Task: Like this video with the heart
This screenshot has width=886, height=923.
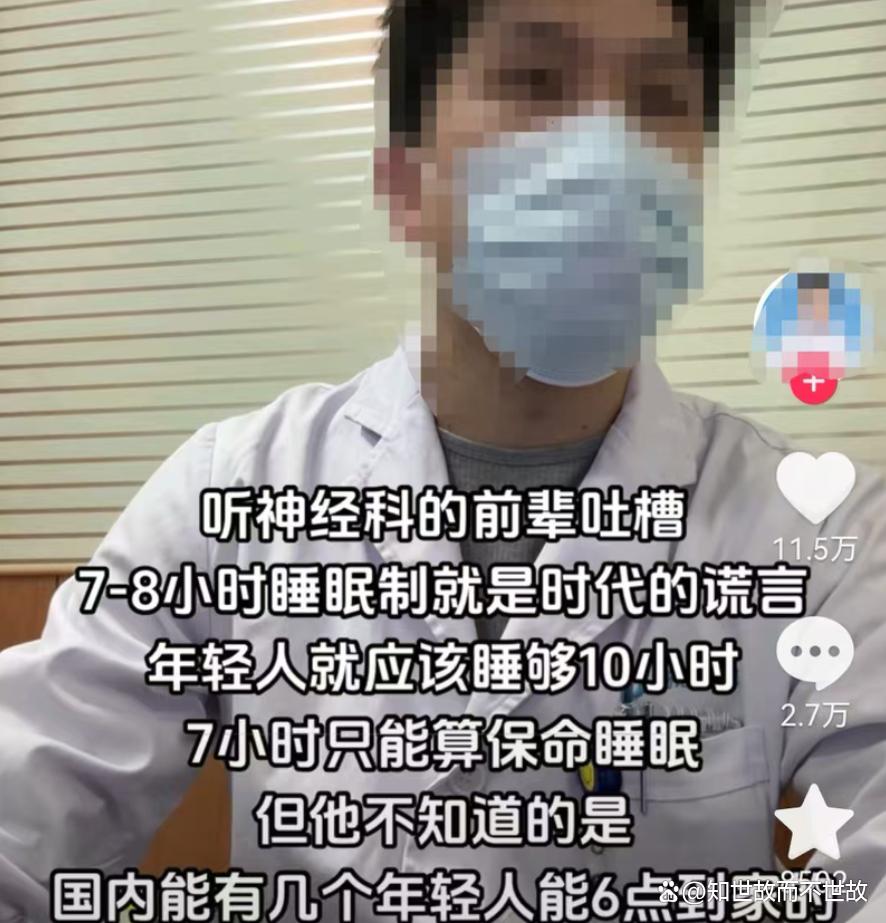Action: [816, 487]
